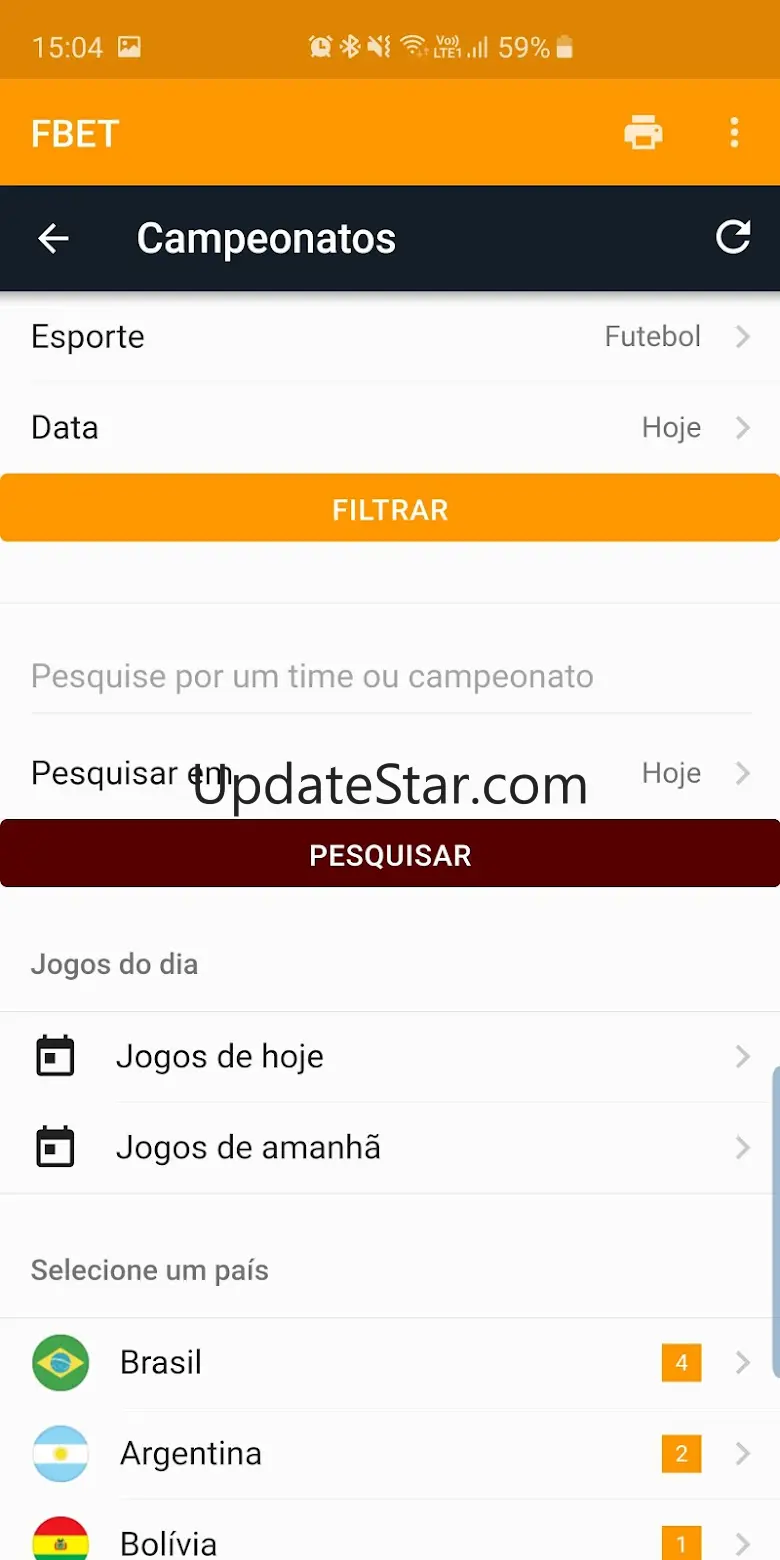This screenshot has height=1560, width=780.
Task: Hit the PESQUISAR button
Action: [x=390, y=855]
